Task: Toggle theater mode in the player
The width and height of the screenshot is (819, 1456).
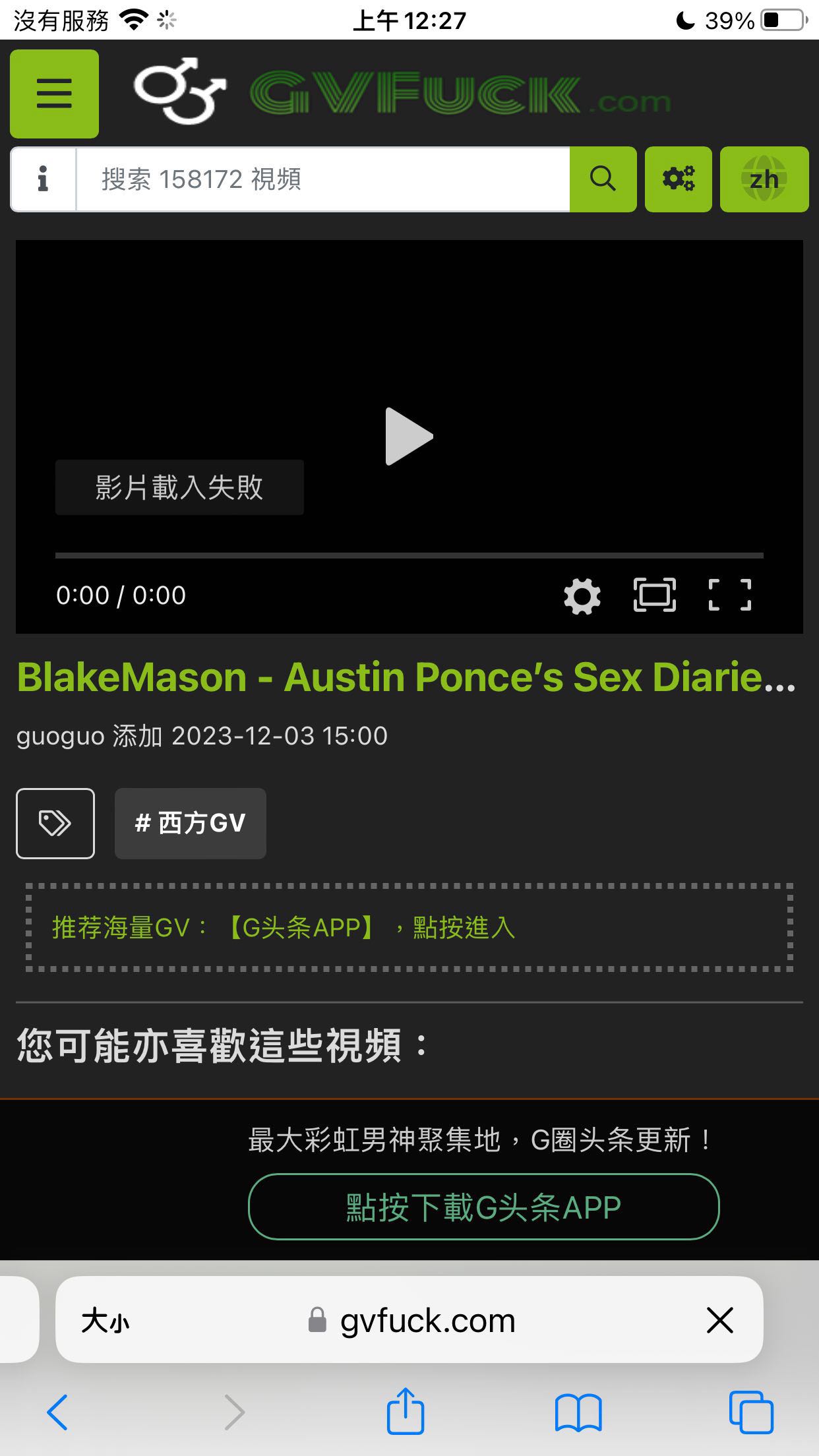Action: tap(654, 595)
